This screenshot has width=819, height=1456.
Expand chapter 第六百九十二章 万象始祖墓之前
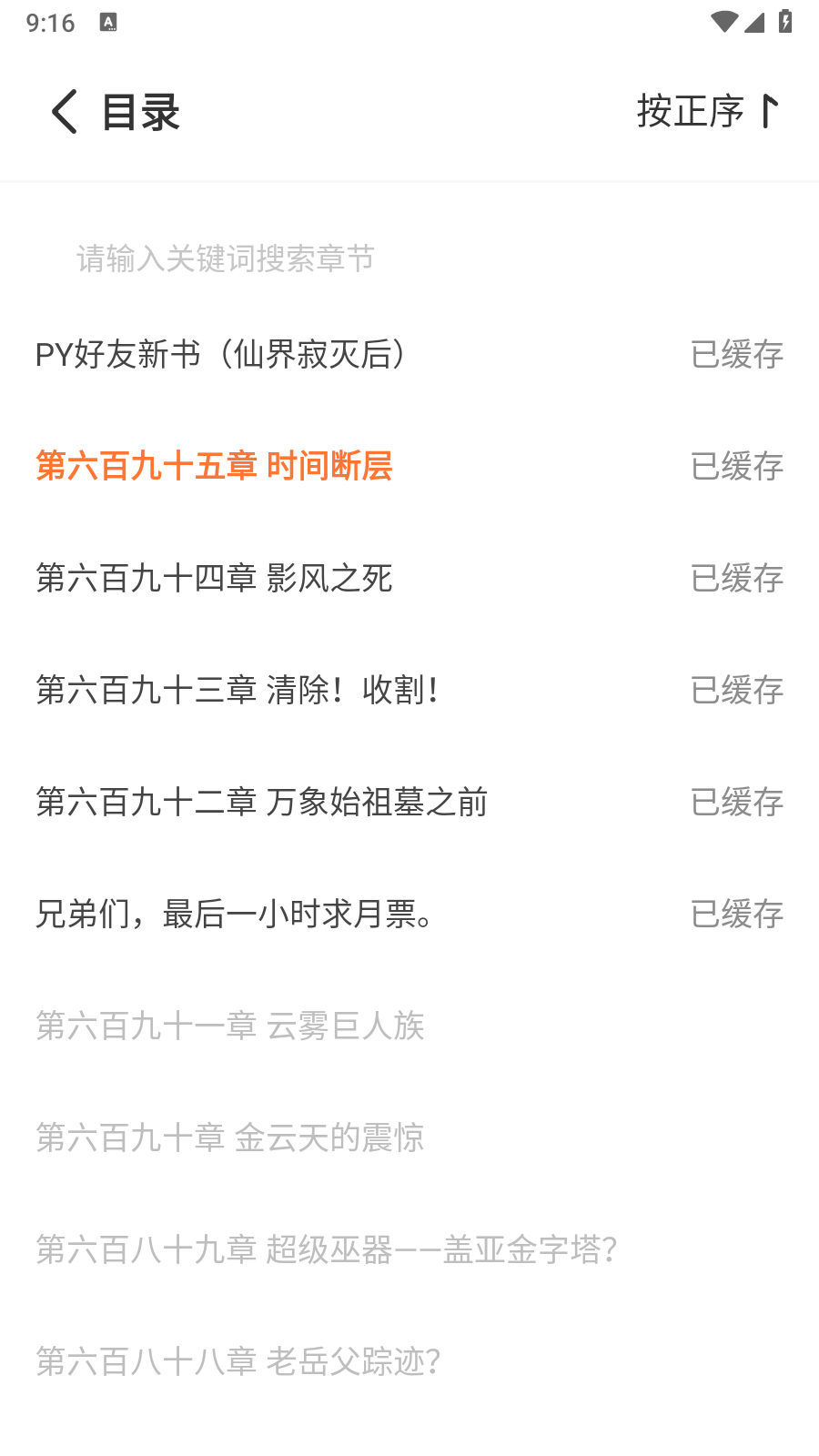(262, 802)
